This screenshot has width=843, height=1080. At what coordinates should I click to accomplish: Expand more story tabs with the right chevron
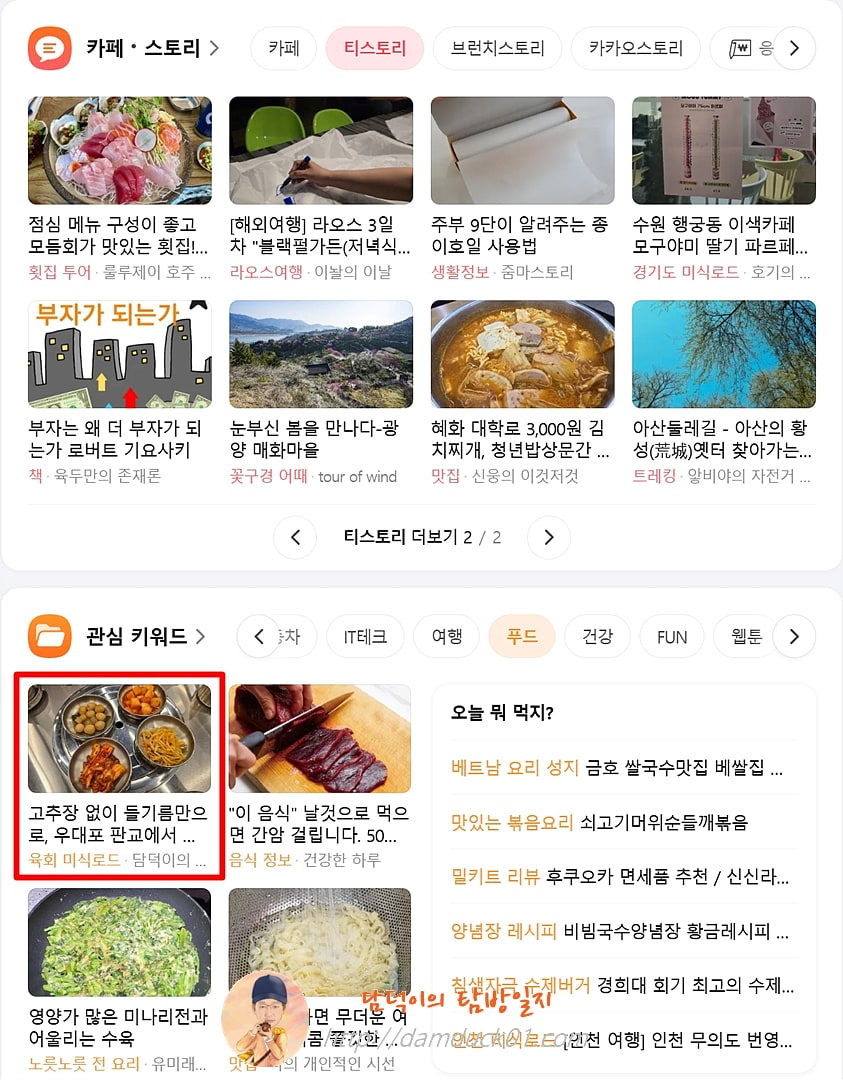coord(796,47)
